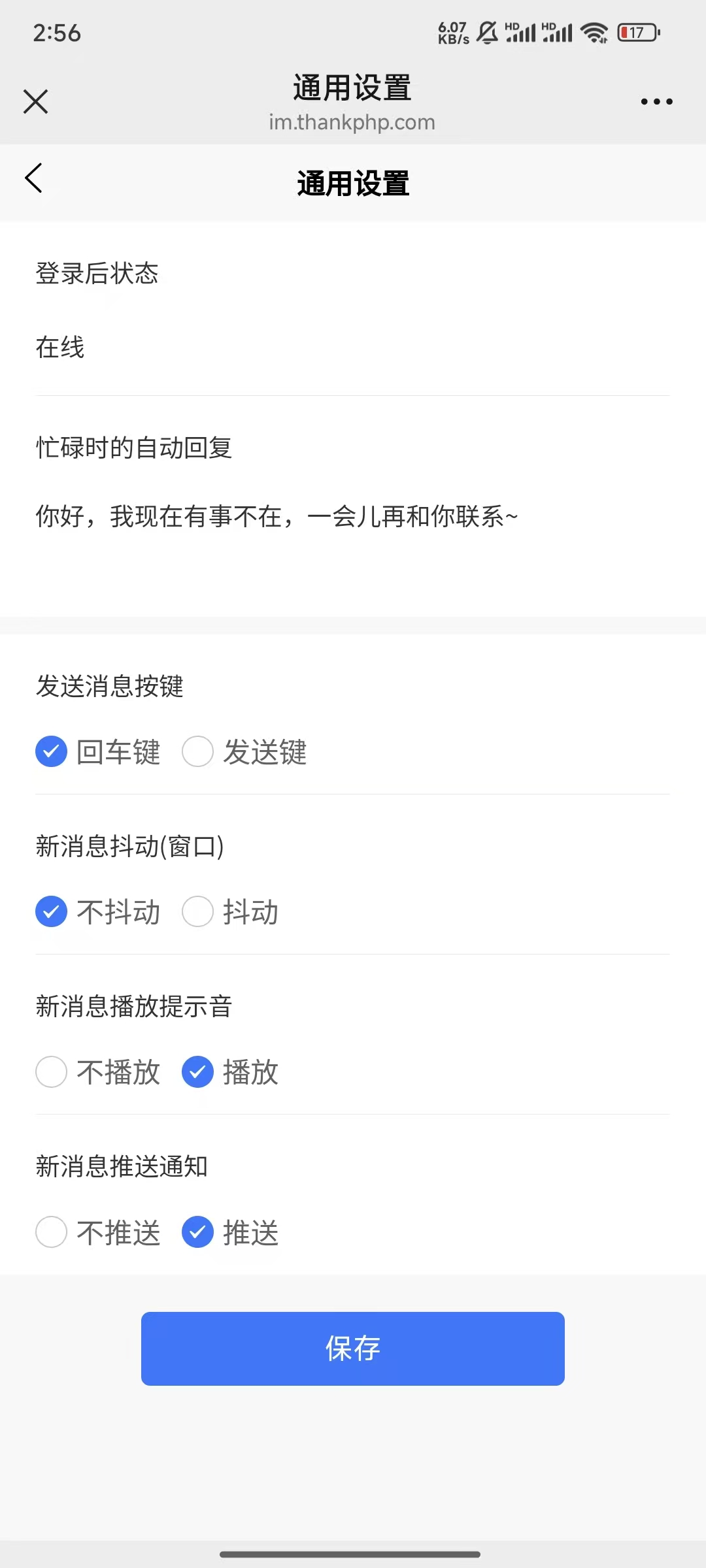Choose 不推送 for message notifications
The image size is (706, 1568).
pos(52,1232)
